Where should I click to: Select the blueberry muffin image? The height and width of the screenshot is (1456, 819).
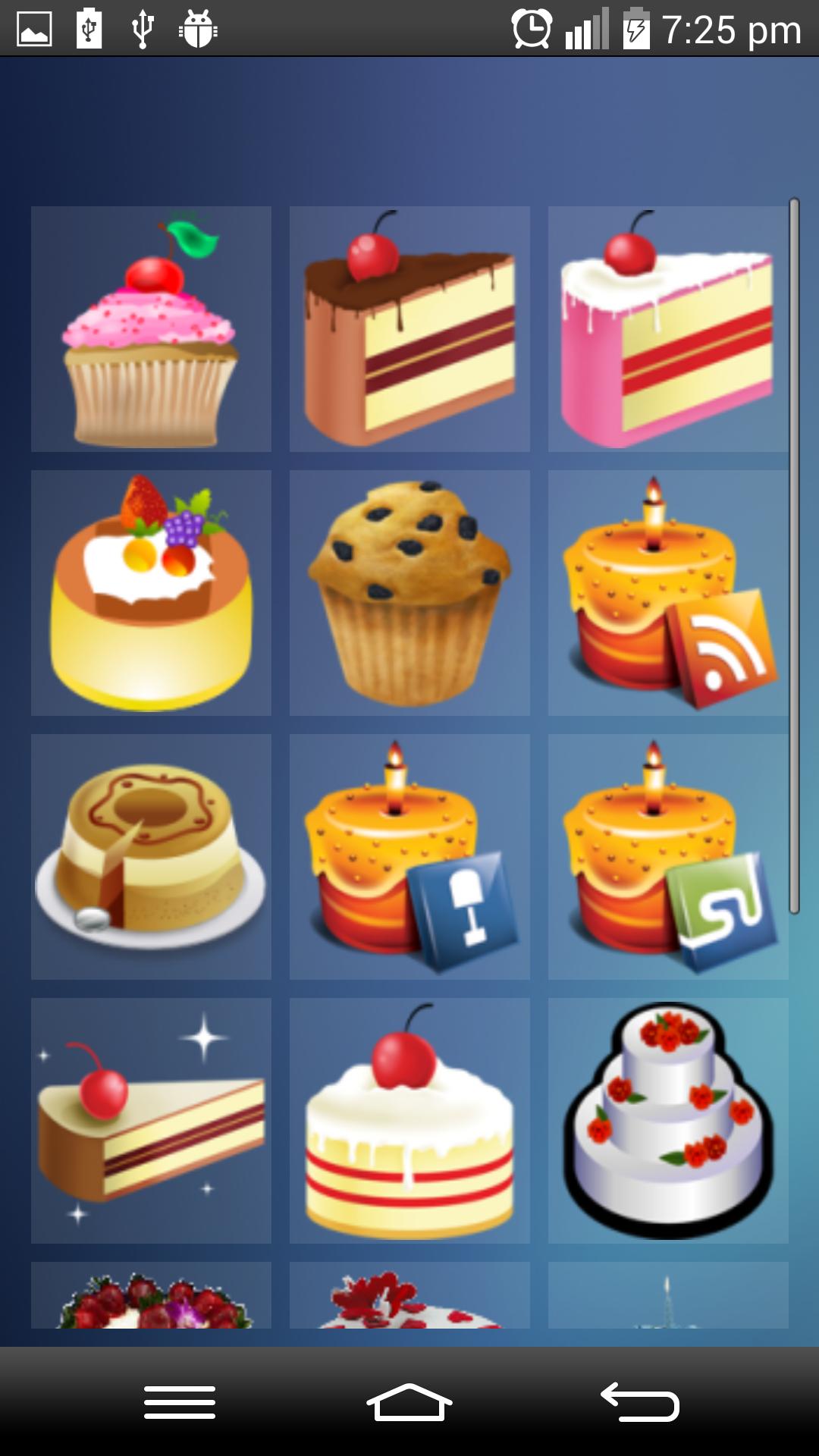(x=409, y=593)
